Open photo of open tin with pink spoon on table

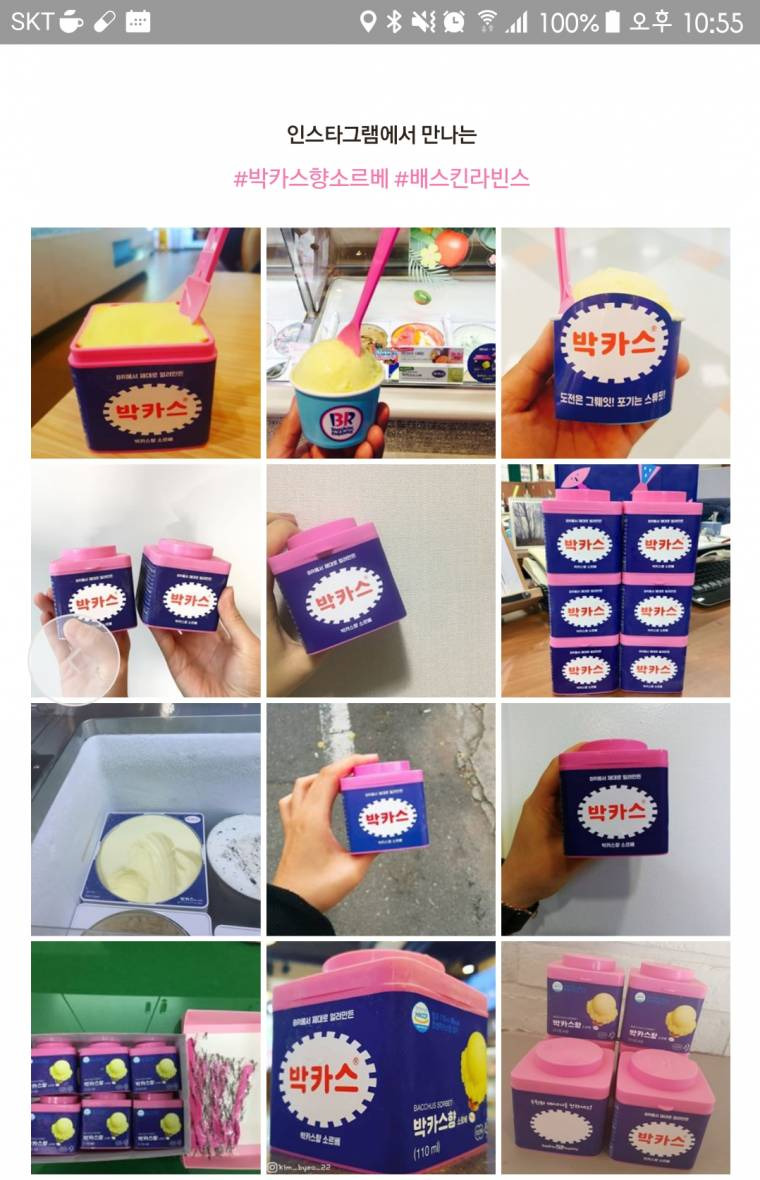coord(145,343)
